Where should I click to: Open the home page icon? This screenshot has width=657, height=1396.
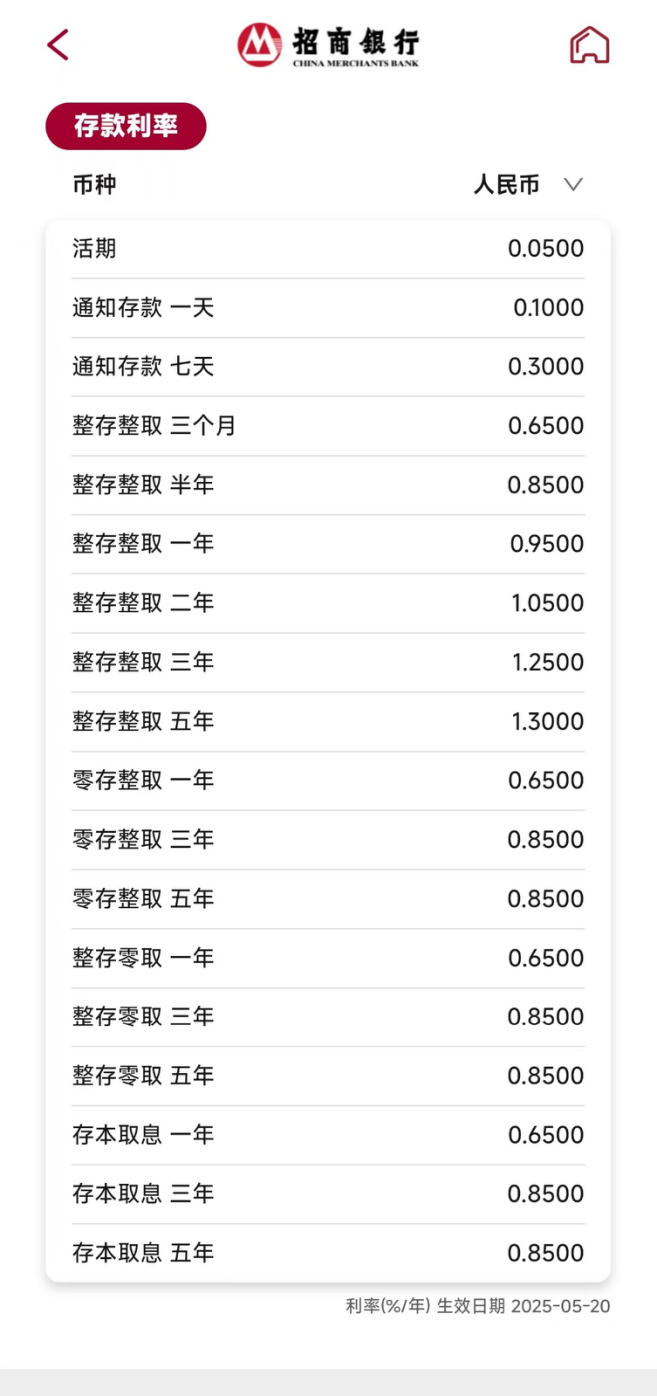(590, 45)
